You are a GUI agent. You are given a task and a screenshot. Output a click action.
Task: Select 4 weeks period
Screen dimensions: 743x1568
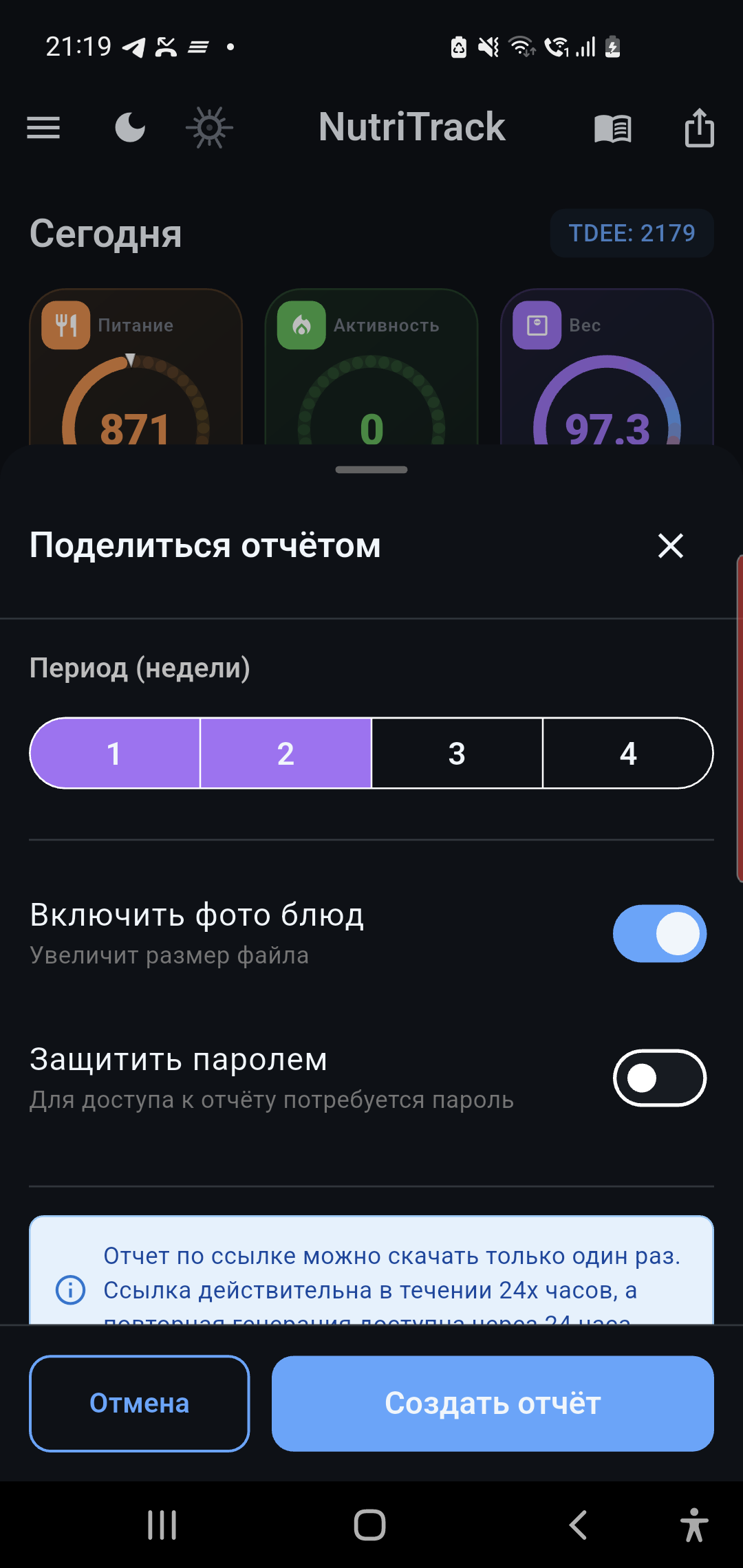tap(627, 753)
